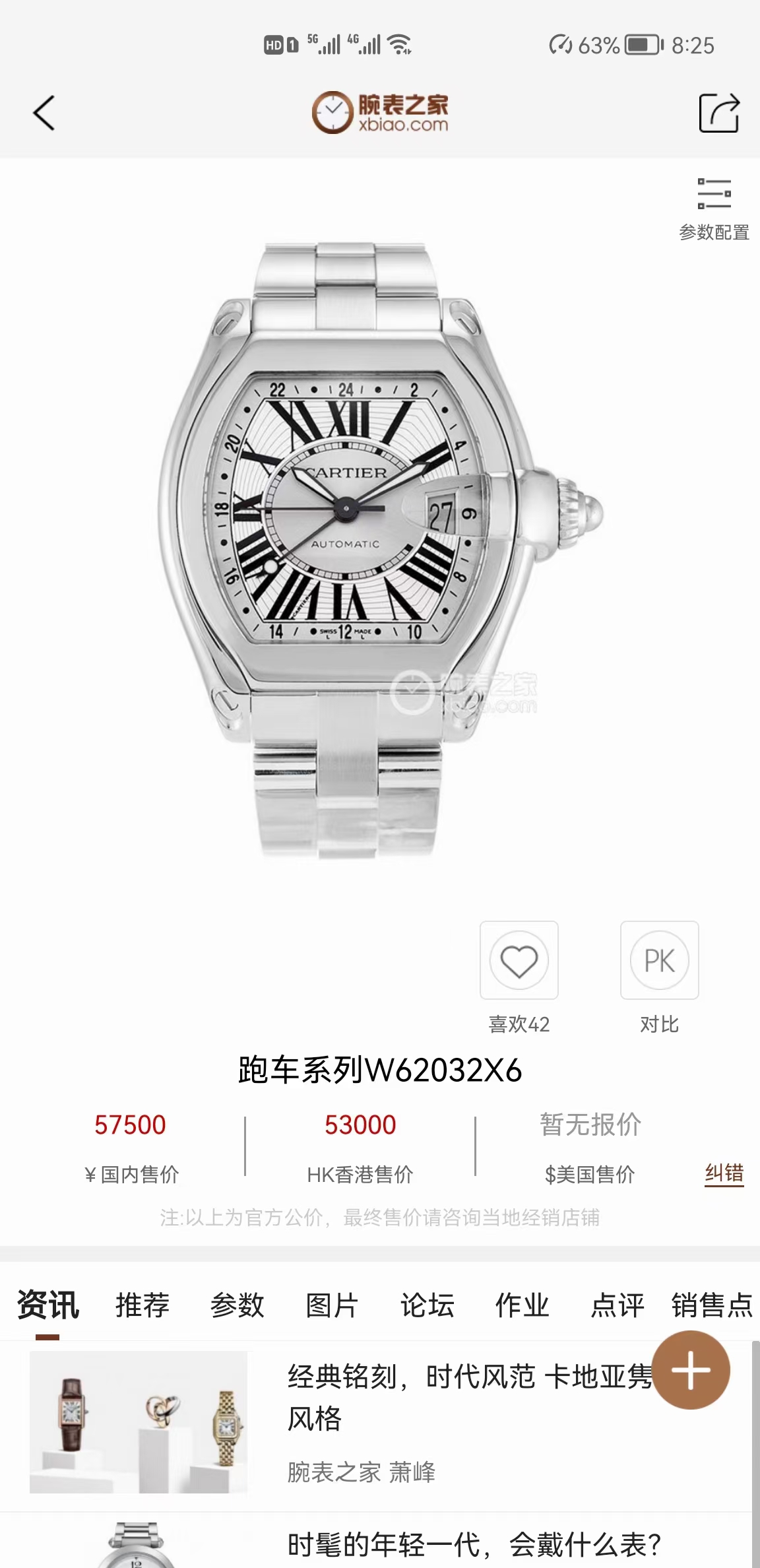This screenshot has height=1568, width=760.
Task: View the Cartier watch photo
Action: [380, 548]
